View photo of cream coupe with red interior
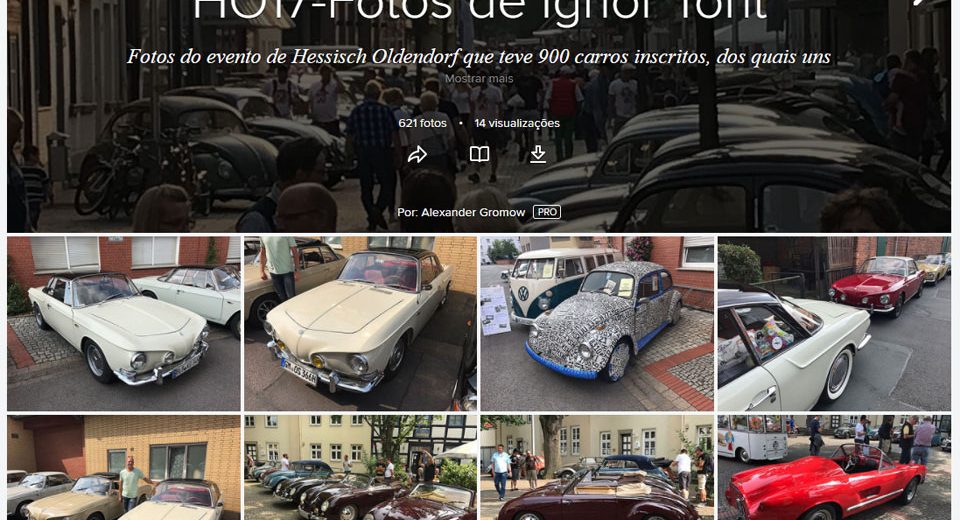 coord(360,324)
